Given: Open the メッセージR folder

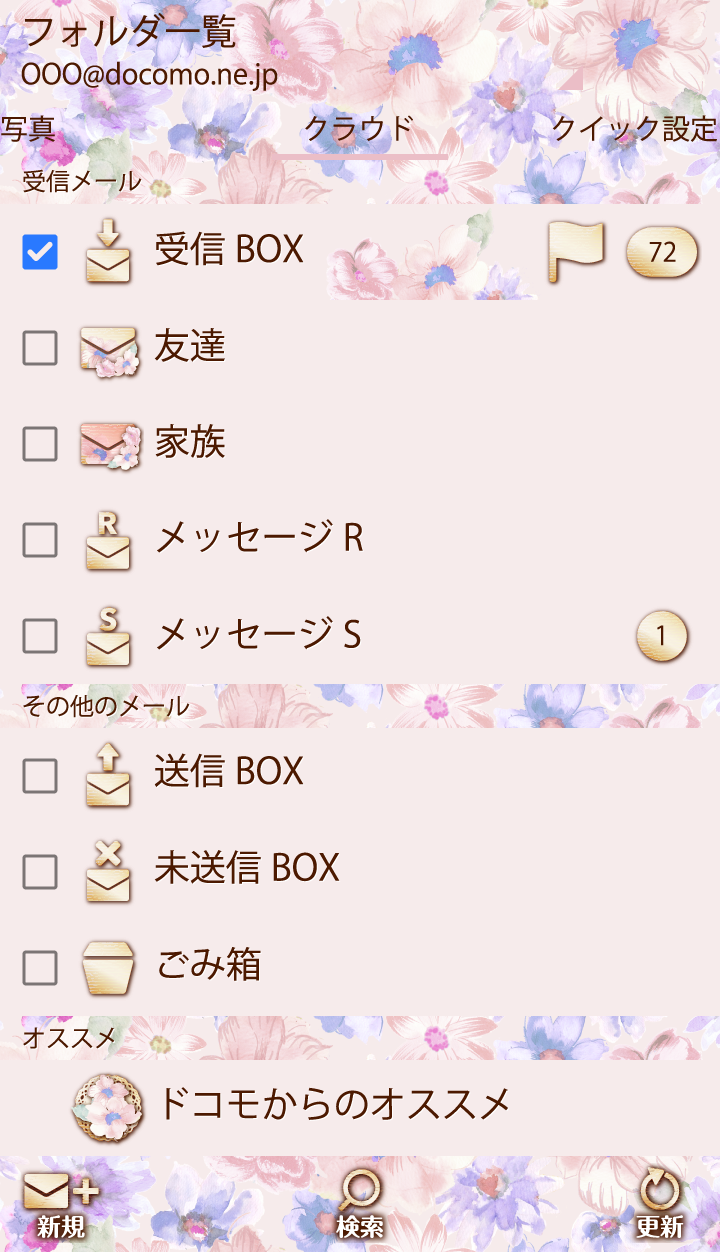Looking at the screenshot, I should coord(258,539).
